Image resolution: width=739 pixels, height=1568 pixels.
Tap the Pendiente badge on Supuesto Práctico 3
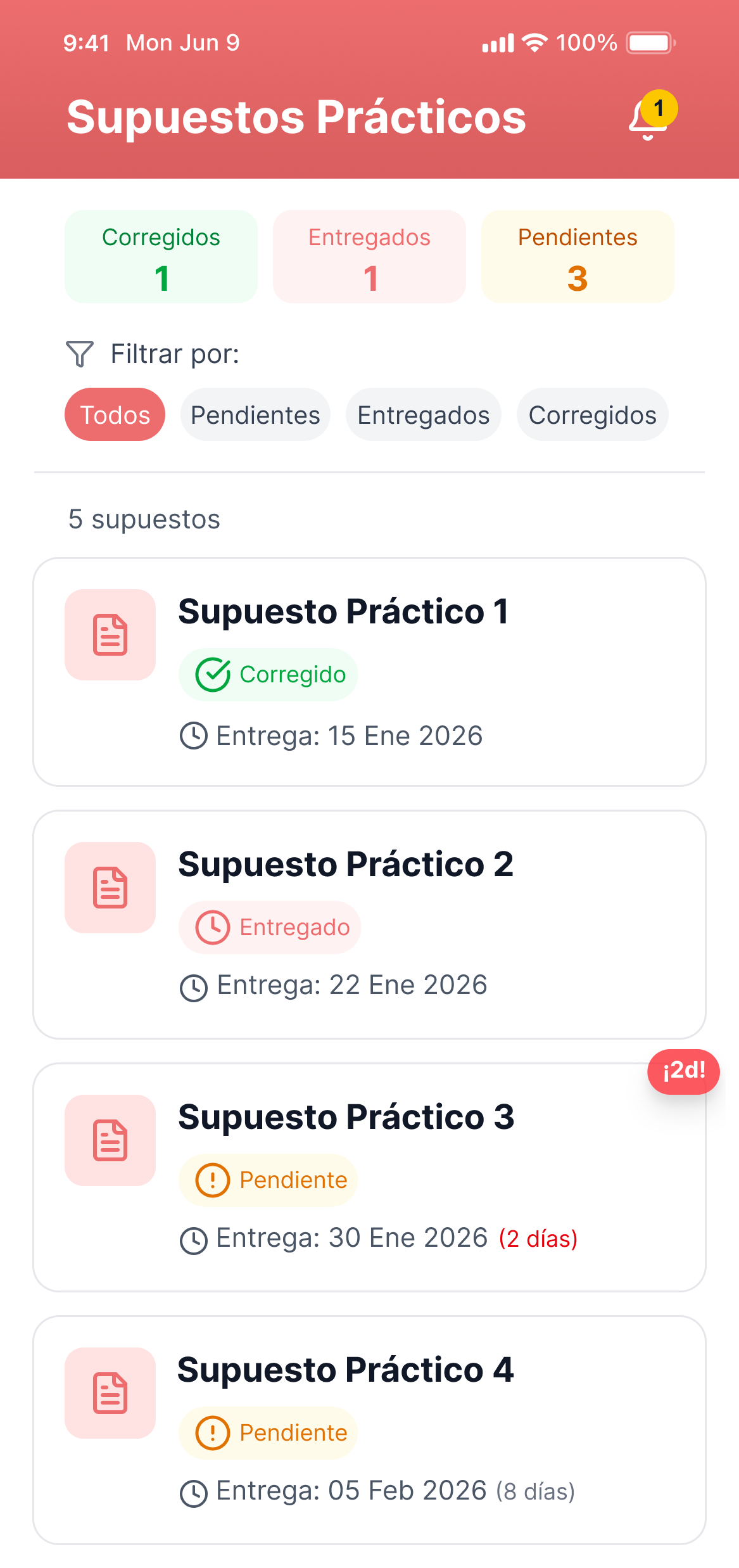[267, 1180]
